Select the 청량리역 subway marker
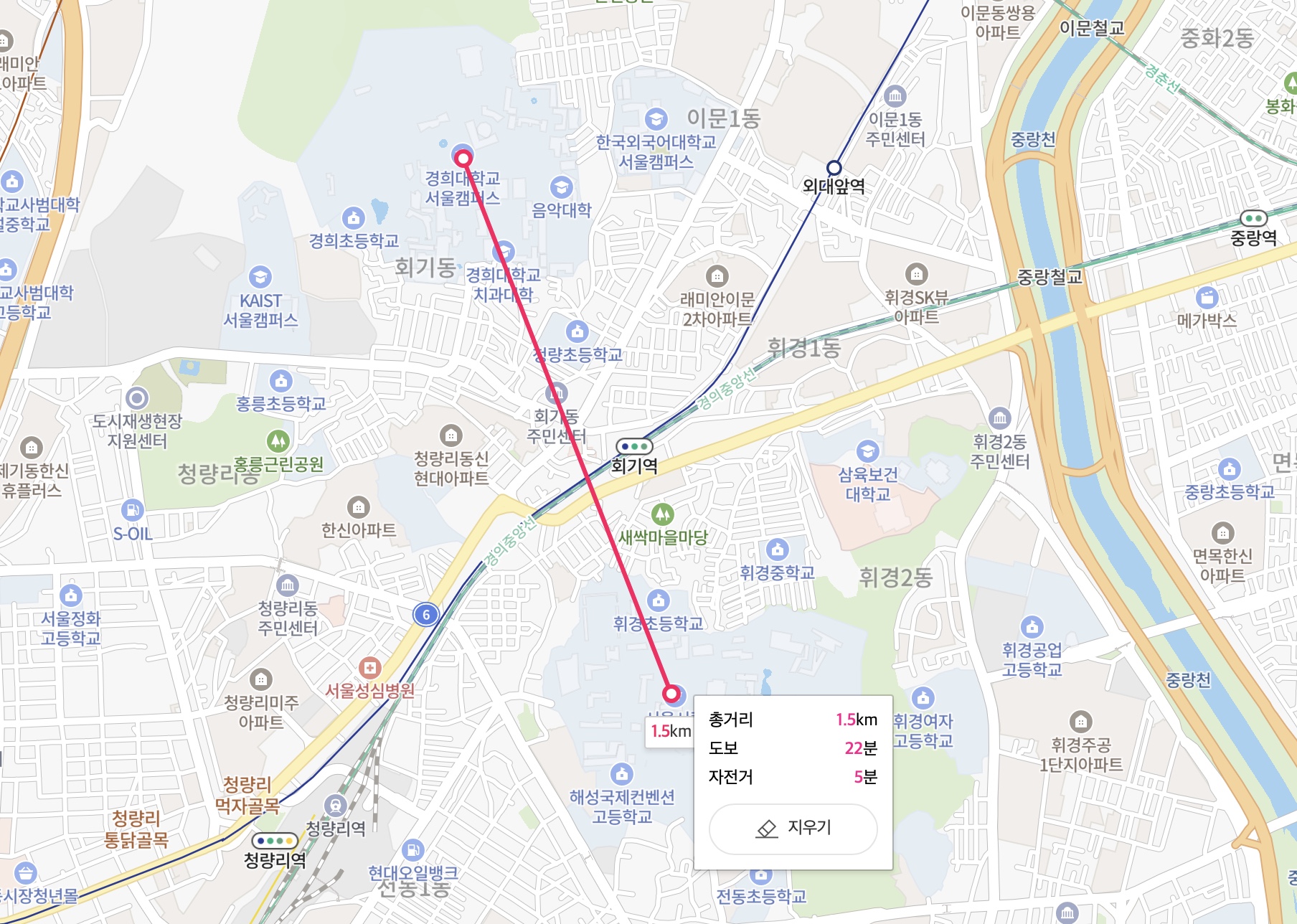This screenshot has height=924, width=1297. tap(275, 841)
